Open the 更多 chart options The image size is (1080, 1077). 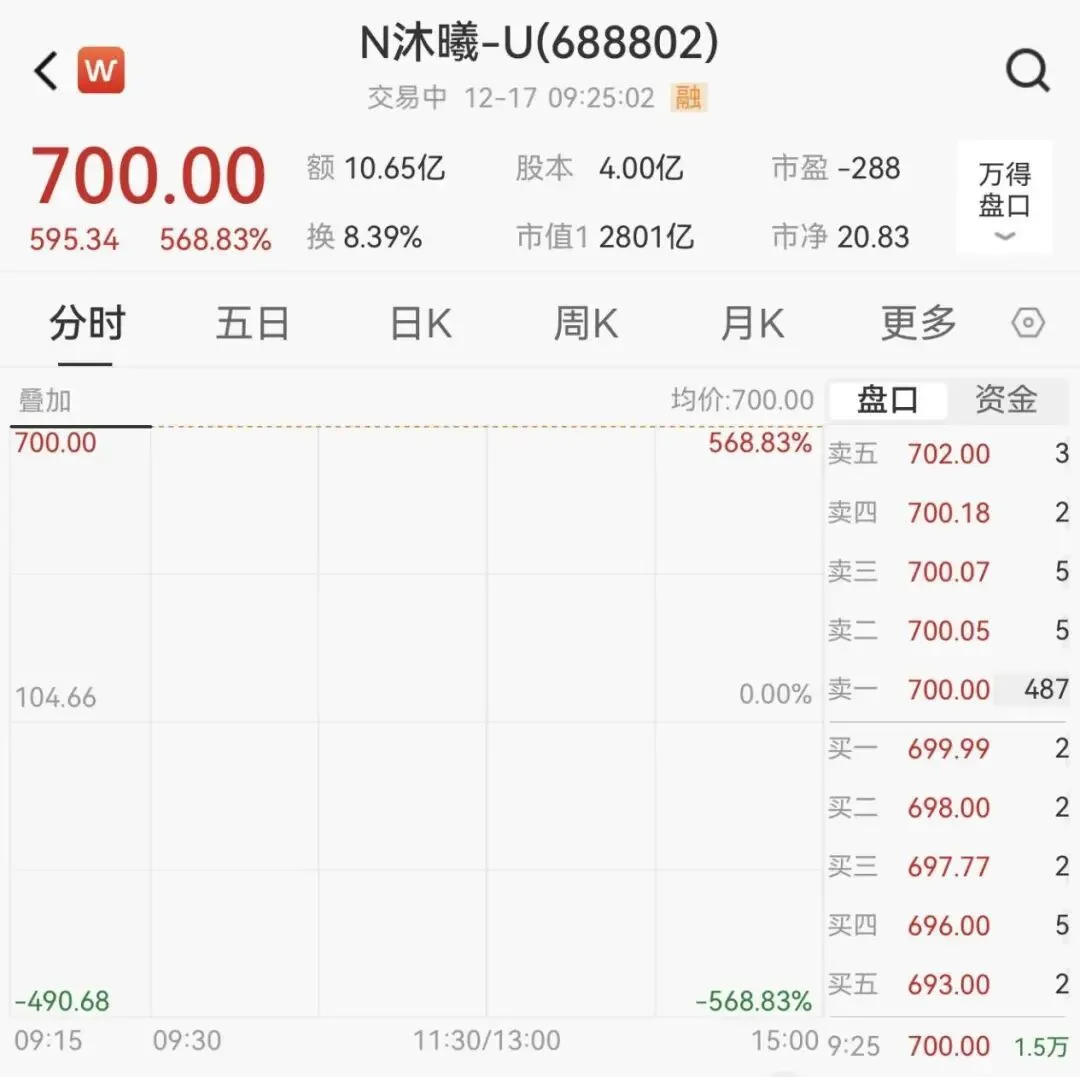918,324
